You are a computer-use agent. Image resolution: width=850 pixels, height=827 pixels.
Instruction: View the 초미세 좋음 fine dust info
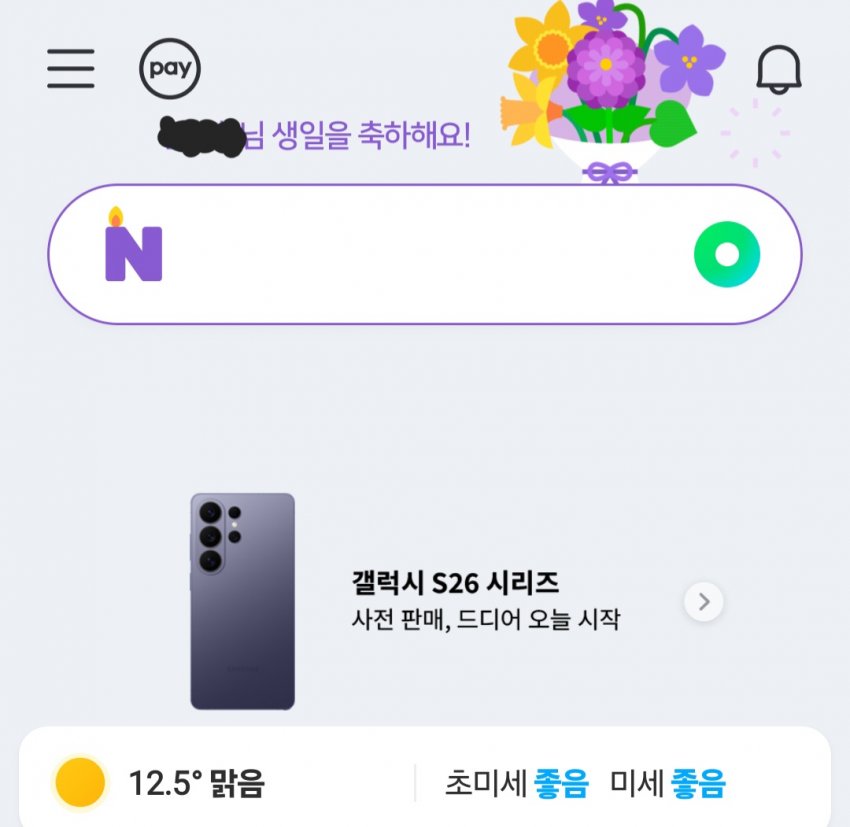[x=516, y=783]
